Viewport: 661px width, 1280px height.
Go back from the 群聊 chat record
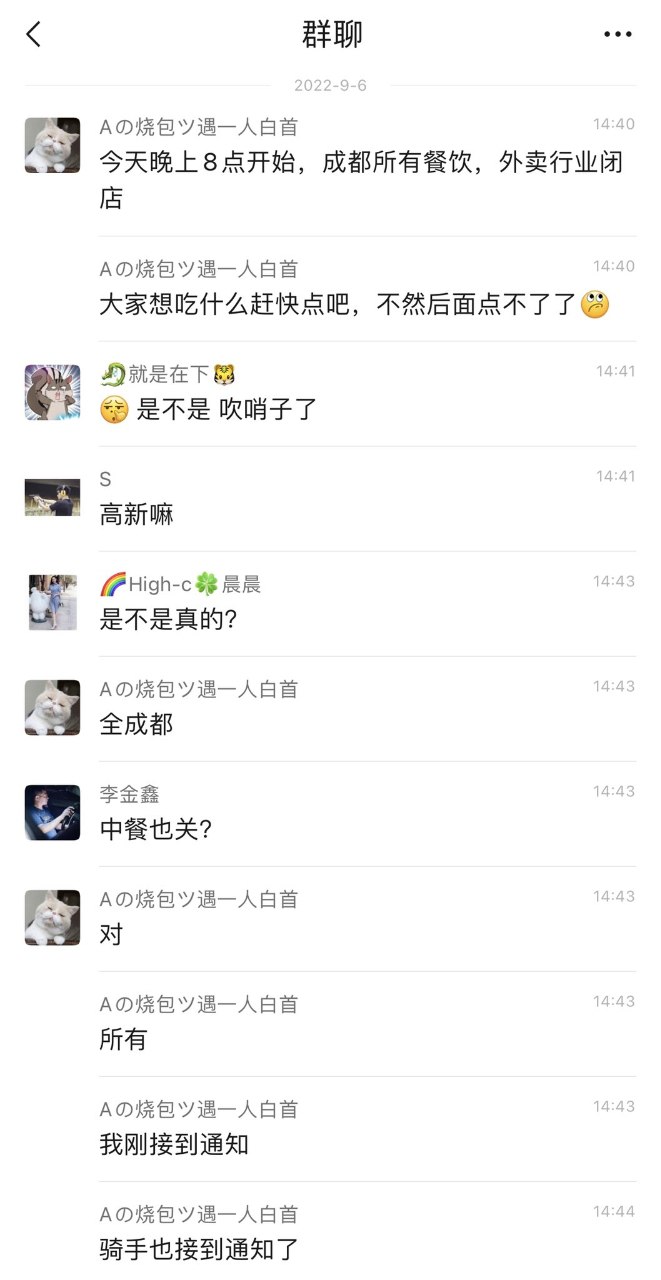click(x=34, y=35)
